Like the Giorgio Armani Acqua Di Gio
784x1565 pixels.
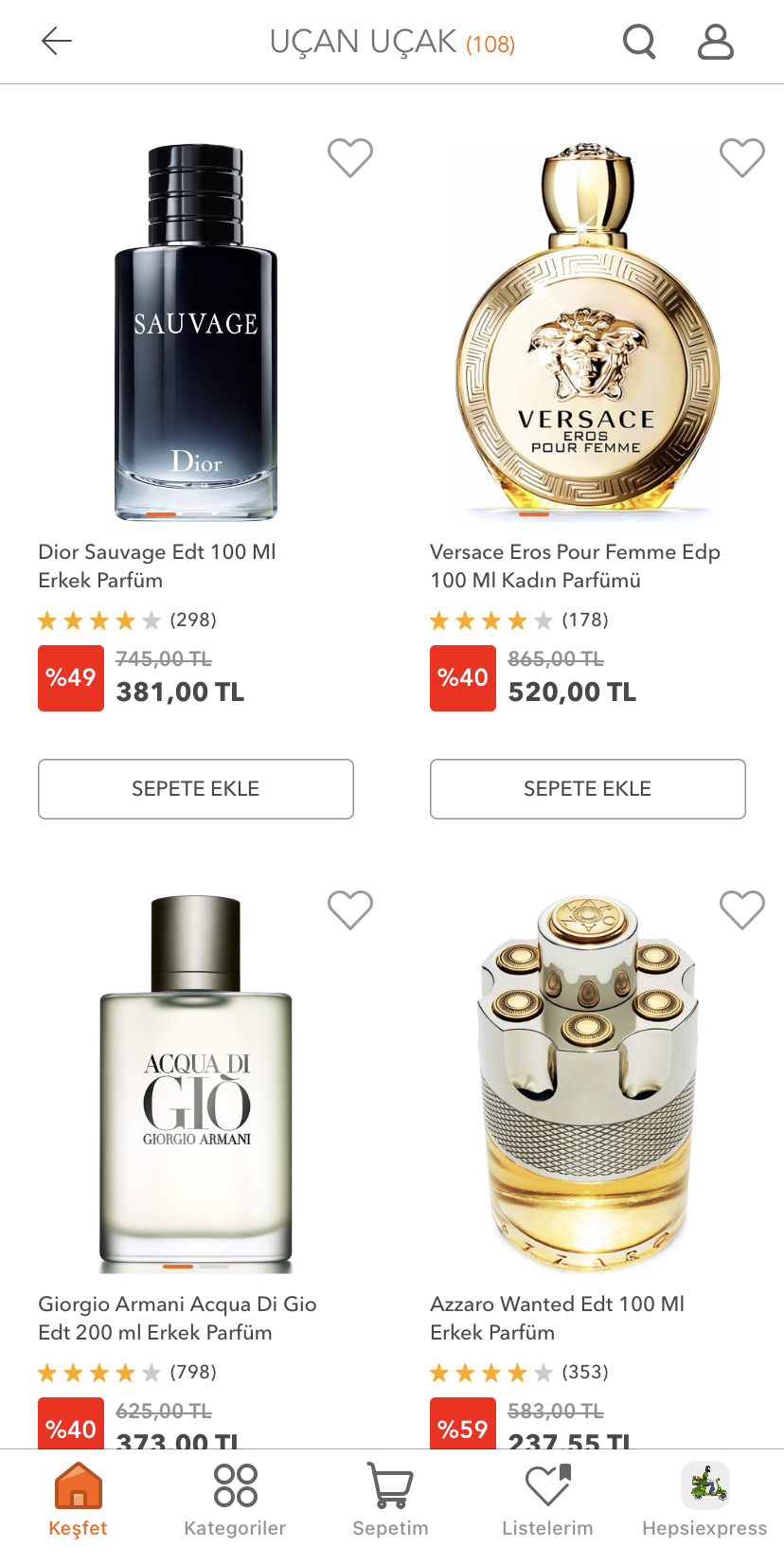point(350,909)
